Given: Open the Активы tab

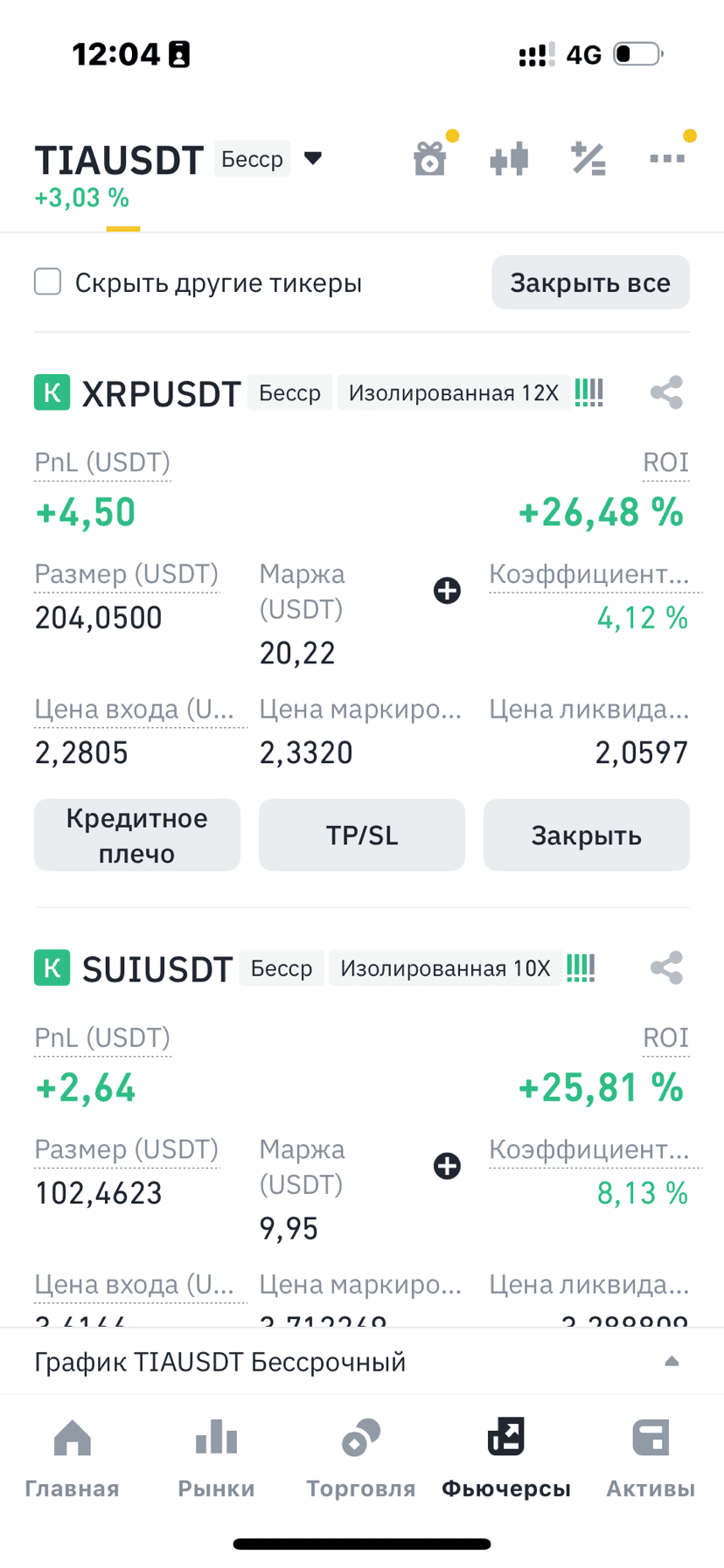Looking at the screenshot, I should (651, 1458).
